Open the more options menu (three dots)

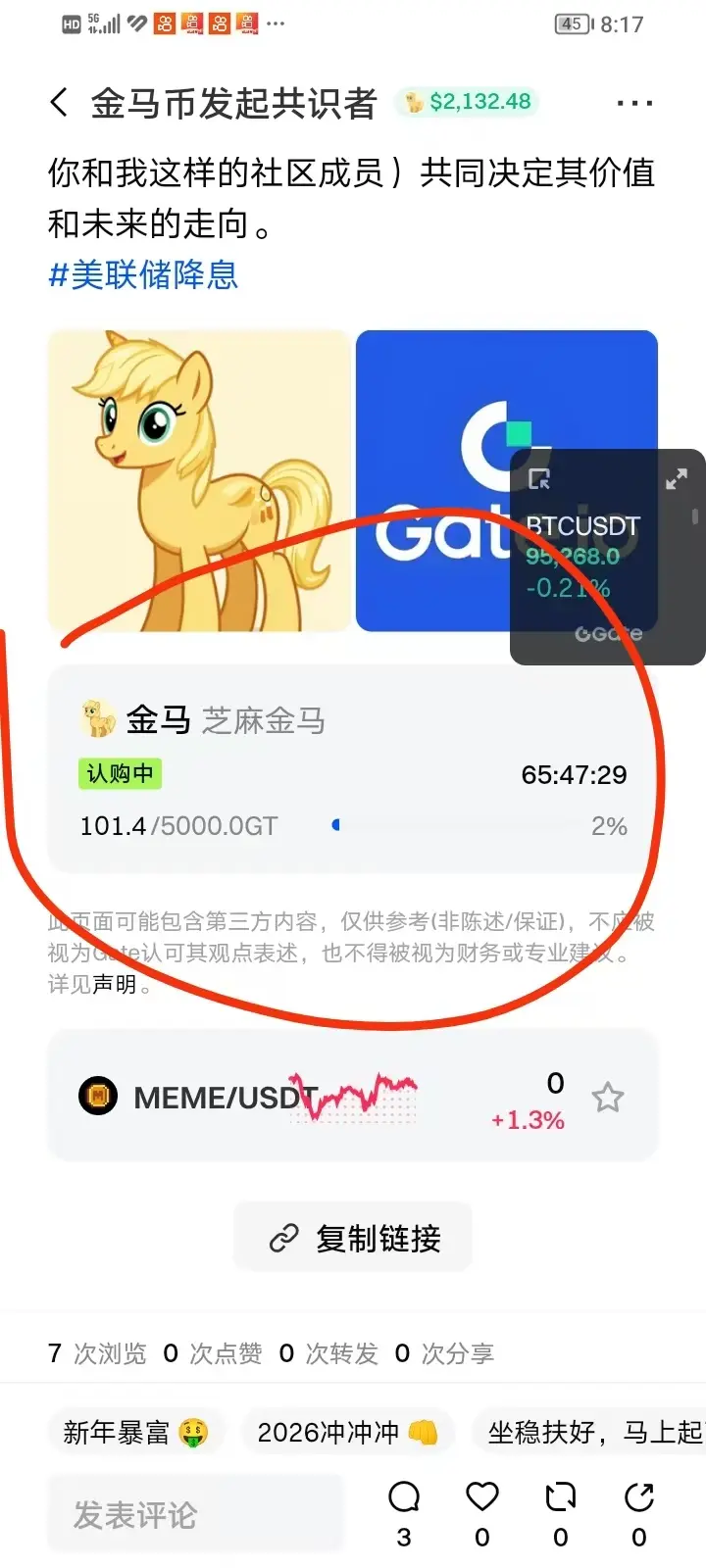(x=635, y=101)
